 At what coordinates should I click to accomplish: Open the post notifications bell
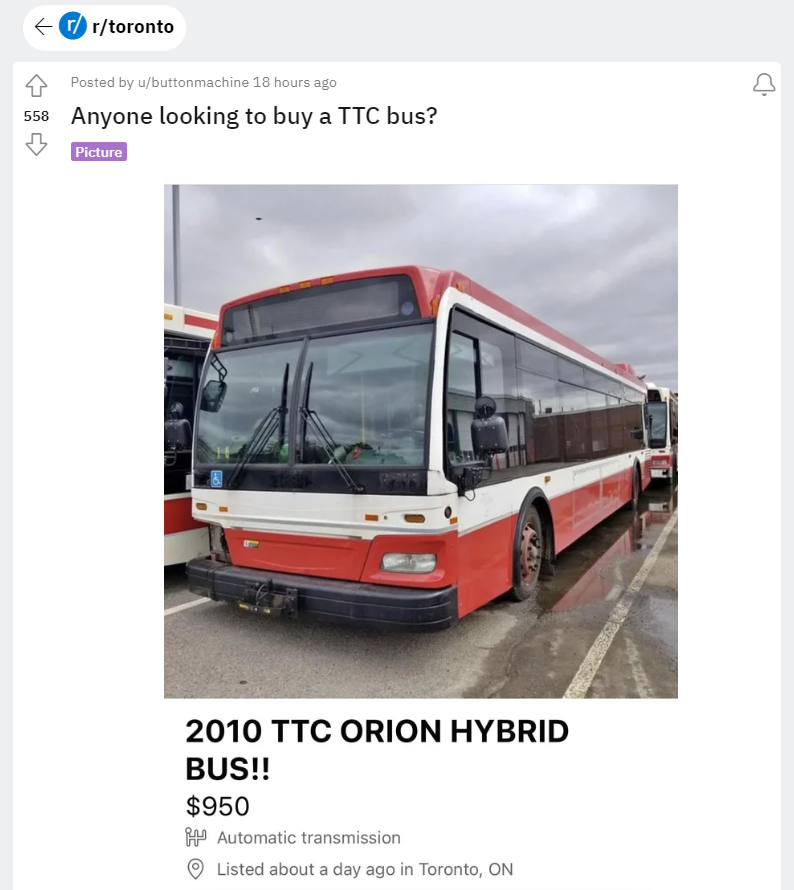click(764, 85)
